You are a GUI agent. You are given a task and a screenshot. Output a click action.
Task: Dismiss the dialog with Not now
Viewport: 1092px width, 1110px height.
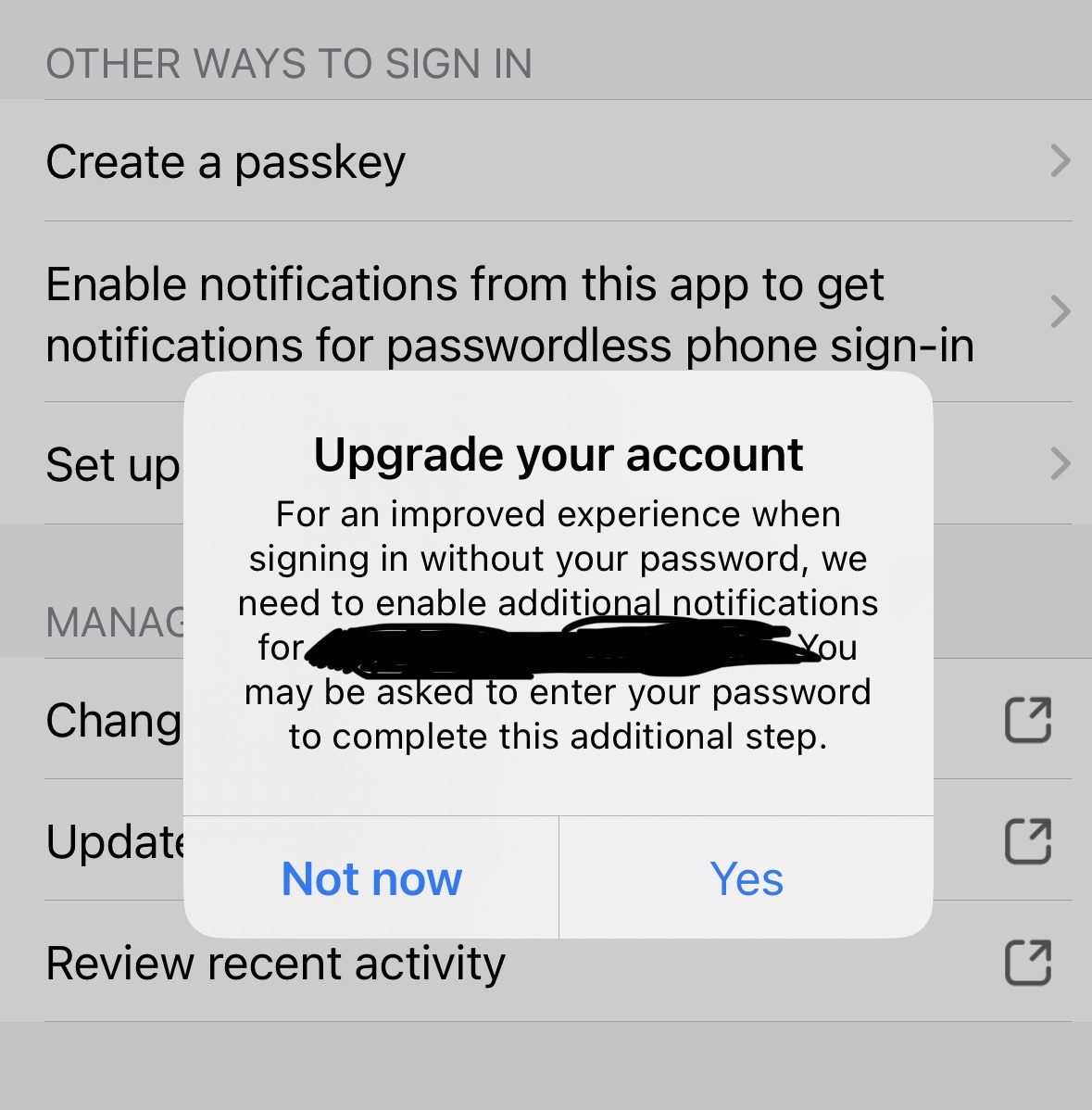(371, 879)
